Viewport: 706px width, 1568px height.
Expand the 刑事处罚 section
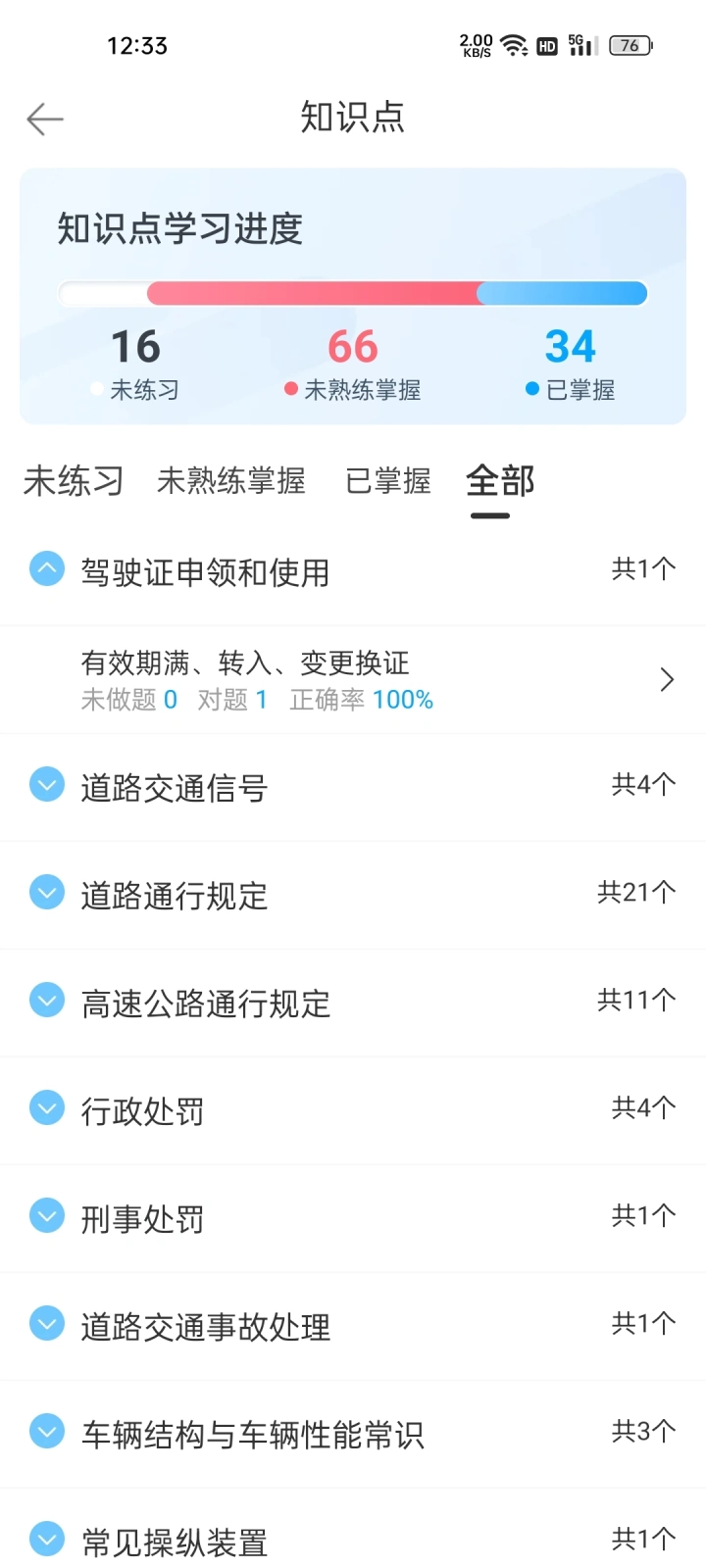353,1218
